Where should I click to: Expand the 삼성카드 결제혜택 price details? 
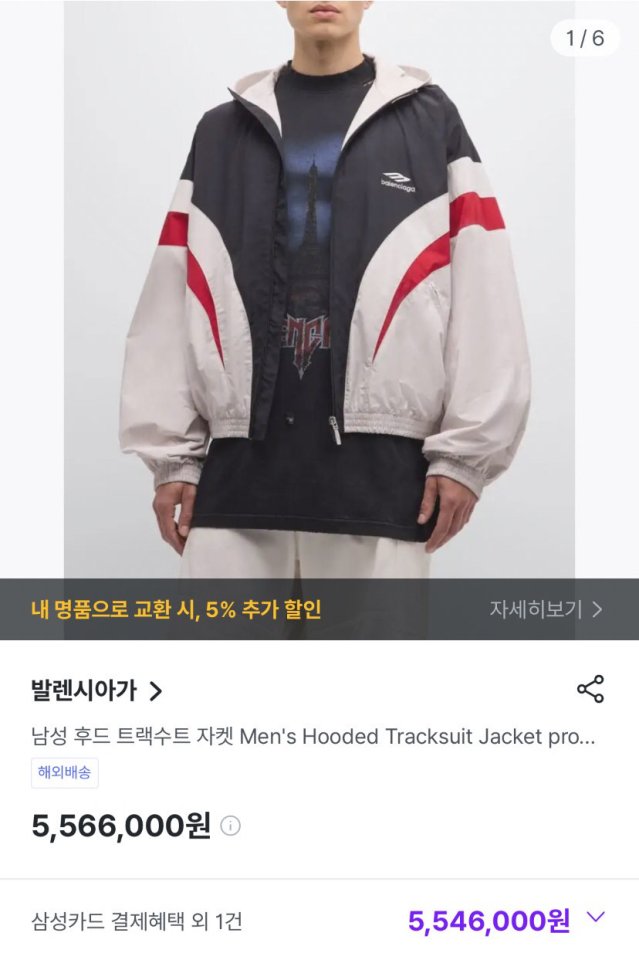[x=596, y=917]
